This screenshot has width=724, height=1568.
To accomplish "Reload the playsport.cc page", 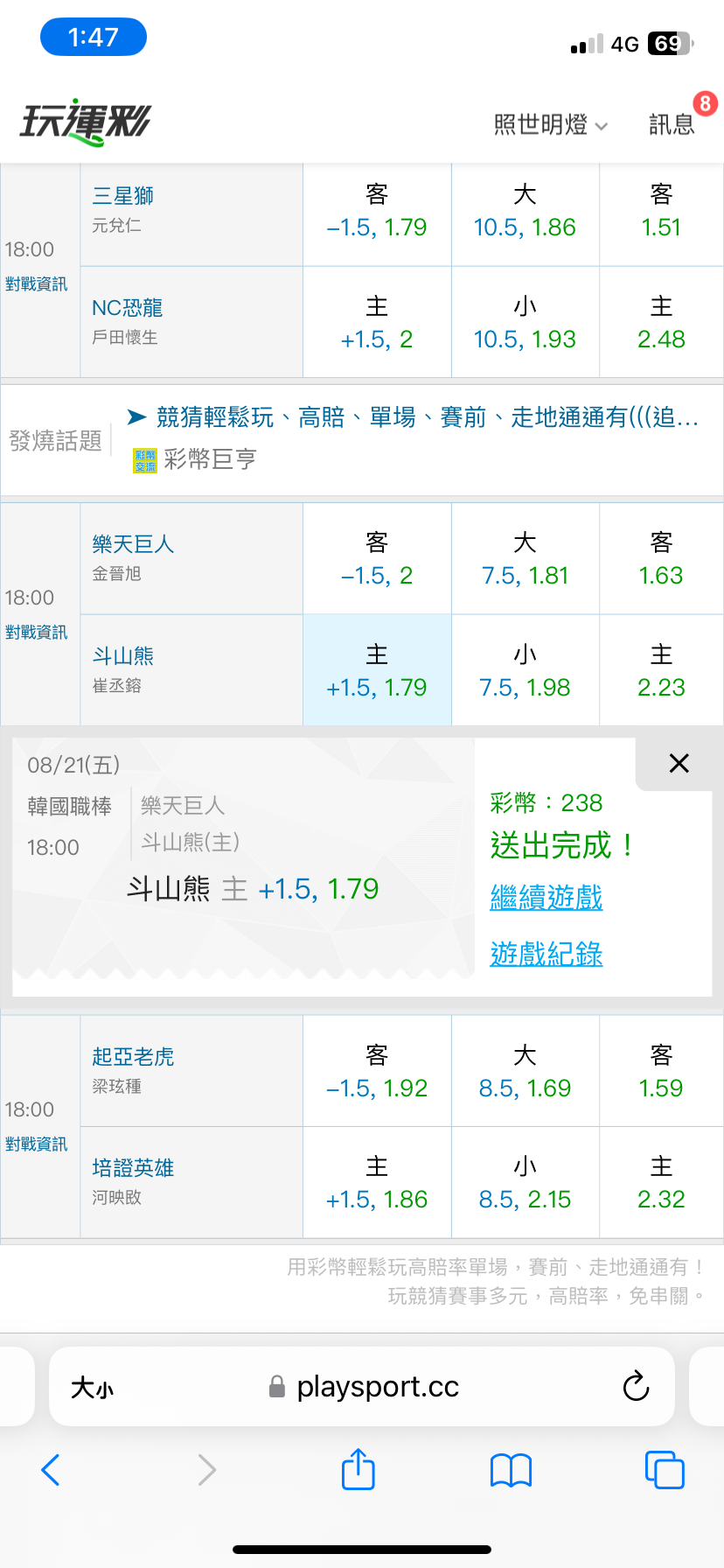I will (x=636, y=1386).
